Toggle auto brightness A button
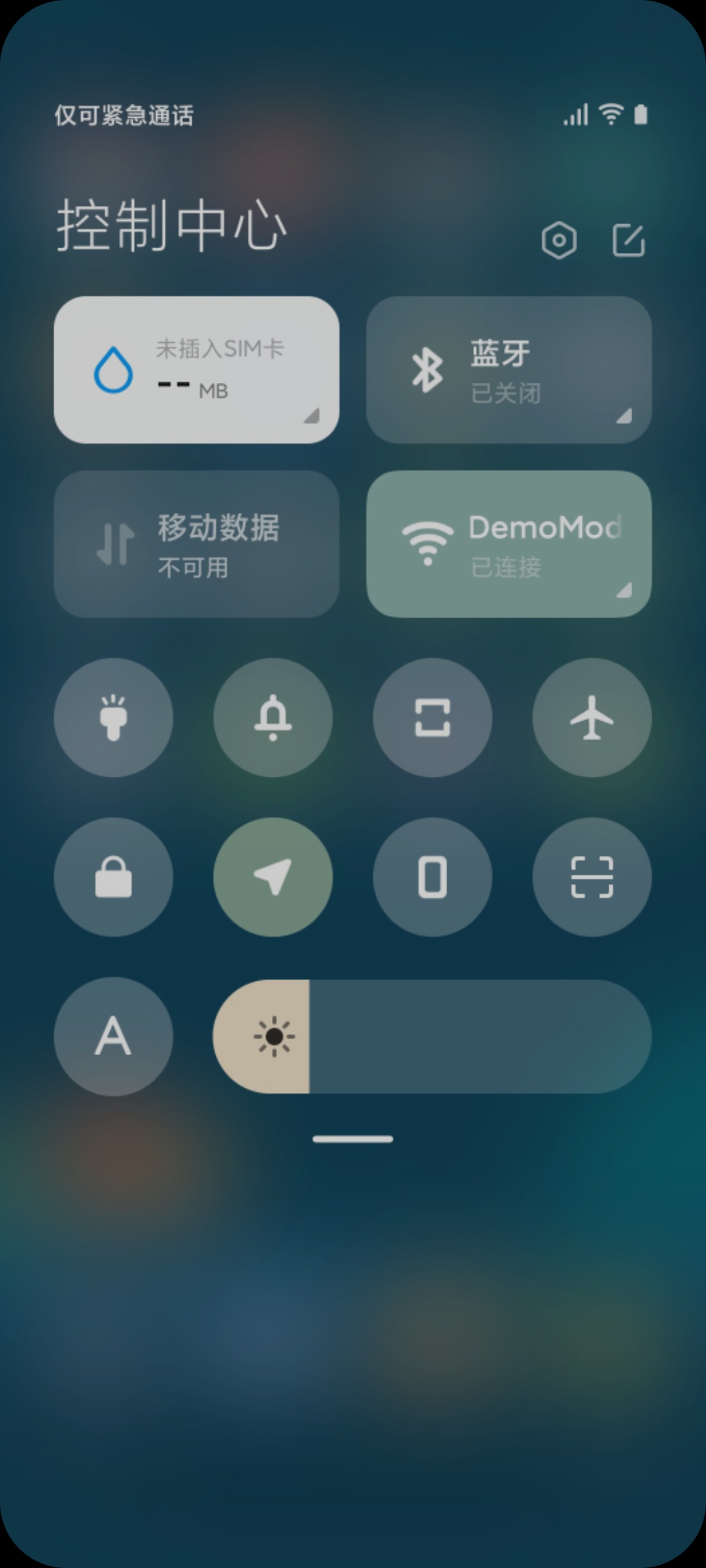This screenshot has height=1568, width=706. click(114, 1036)
